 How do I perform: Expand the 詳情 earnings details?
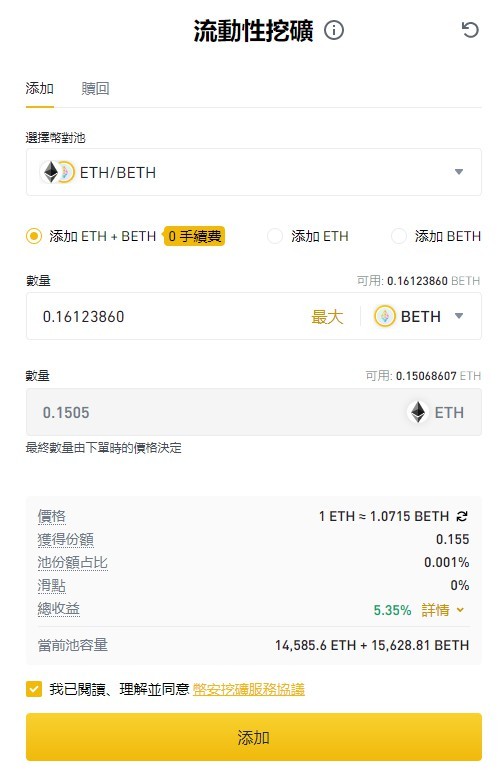point(442,610)
